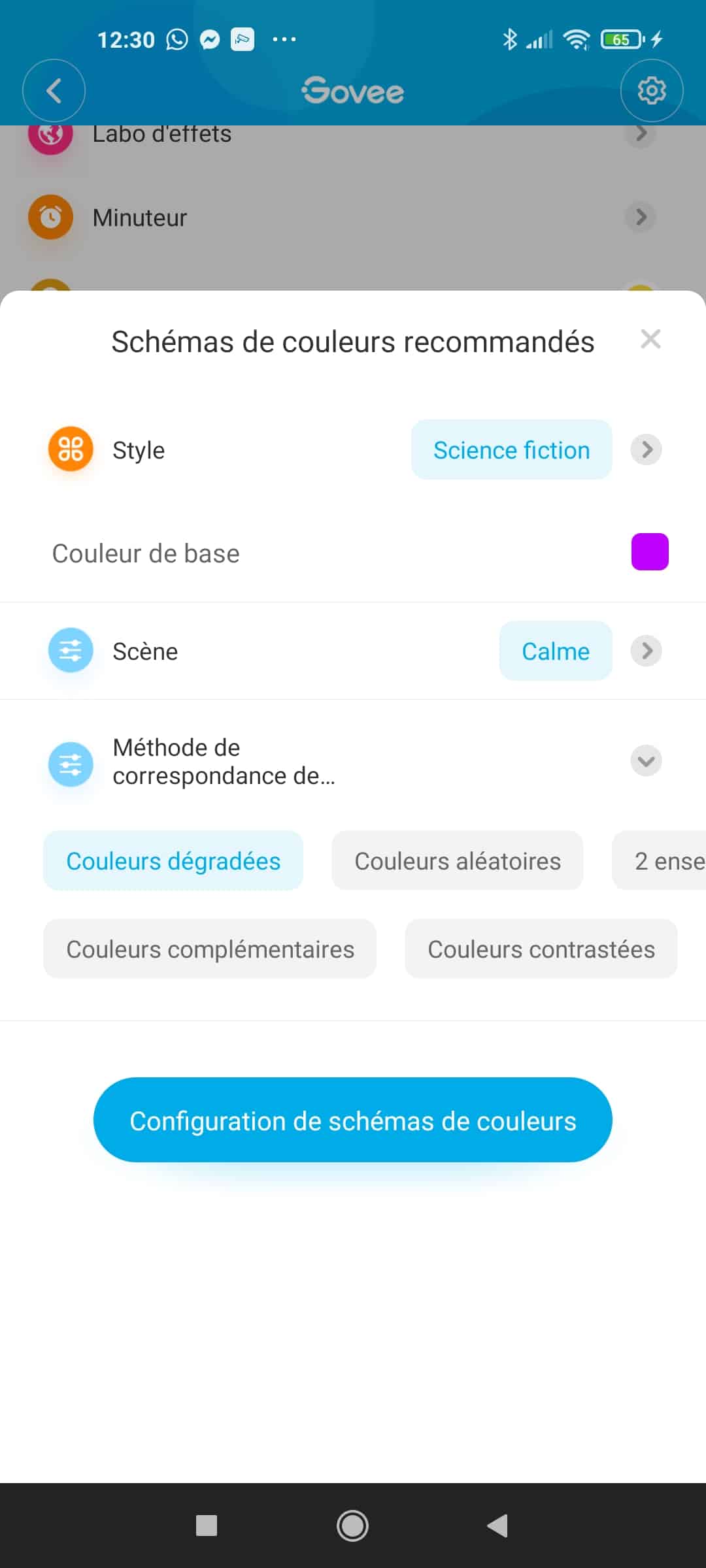Pick the Couleurs complémentaires chip
Screen dimensions: 706x1568
(210, 949)
